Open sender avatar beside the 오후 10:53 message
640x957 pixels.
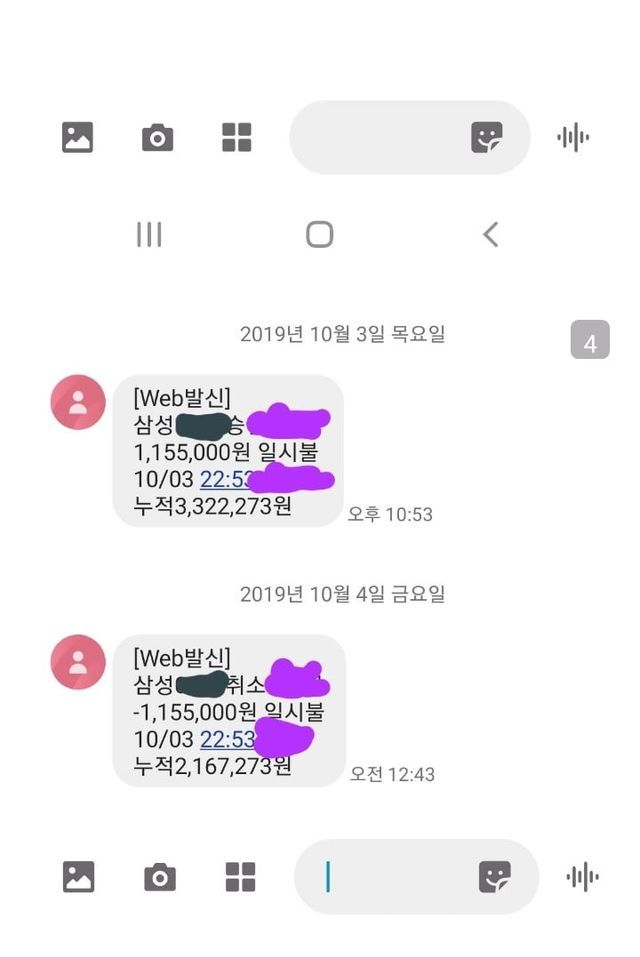[x=78, y=402]
